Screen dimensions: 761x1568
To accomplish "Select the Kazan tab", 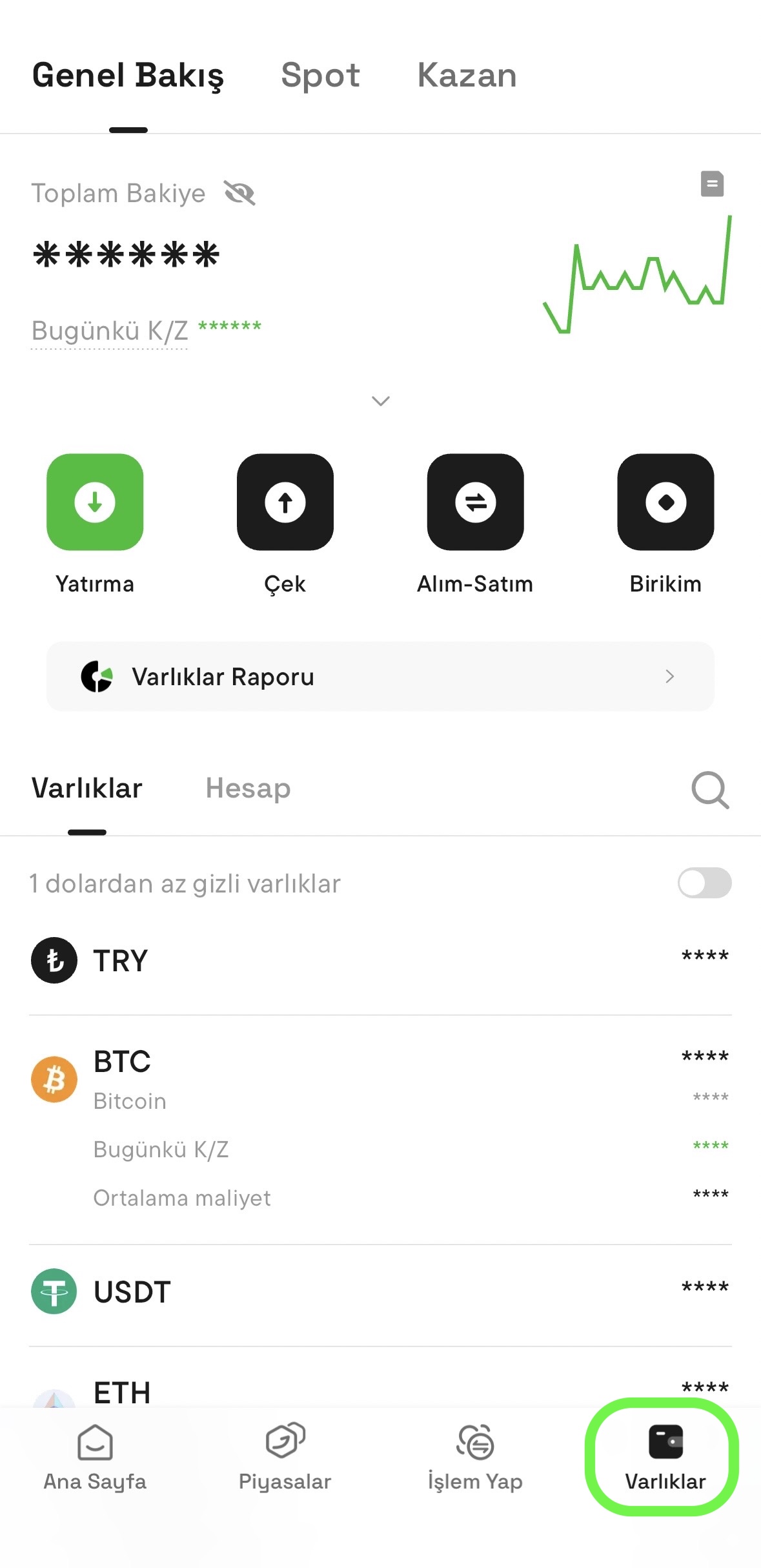I will click(x=467, y=76).
